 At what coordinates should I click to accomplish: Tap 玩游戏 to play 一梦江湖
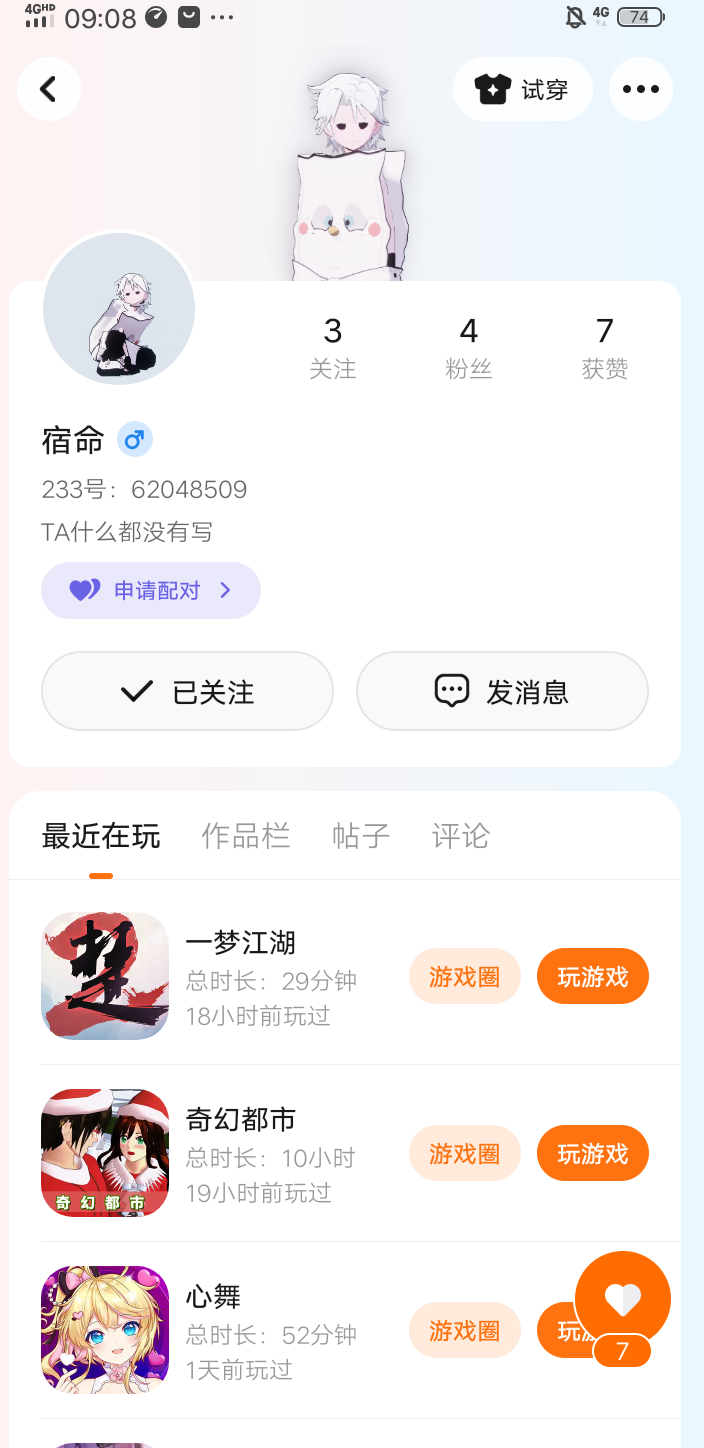pyautogui.click(x=593, y=976)
